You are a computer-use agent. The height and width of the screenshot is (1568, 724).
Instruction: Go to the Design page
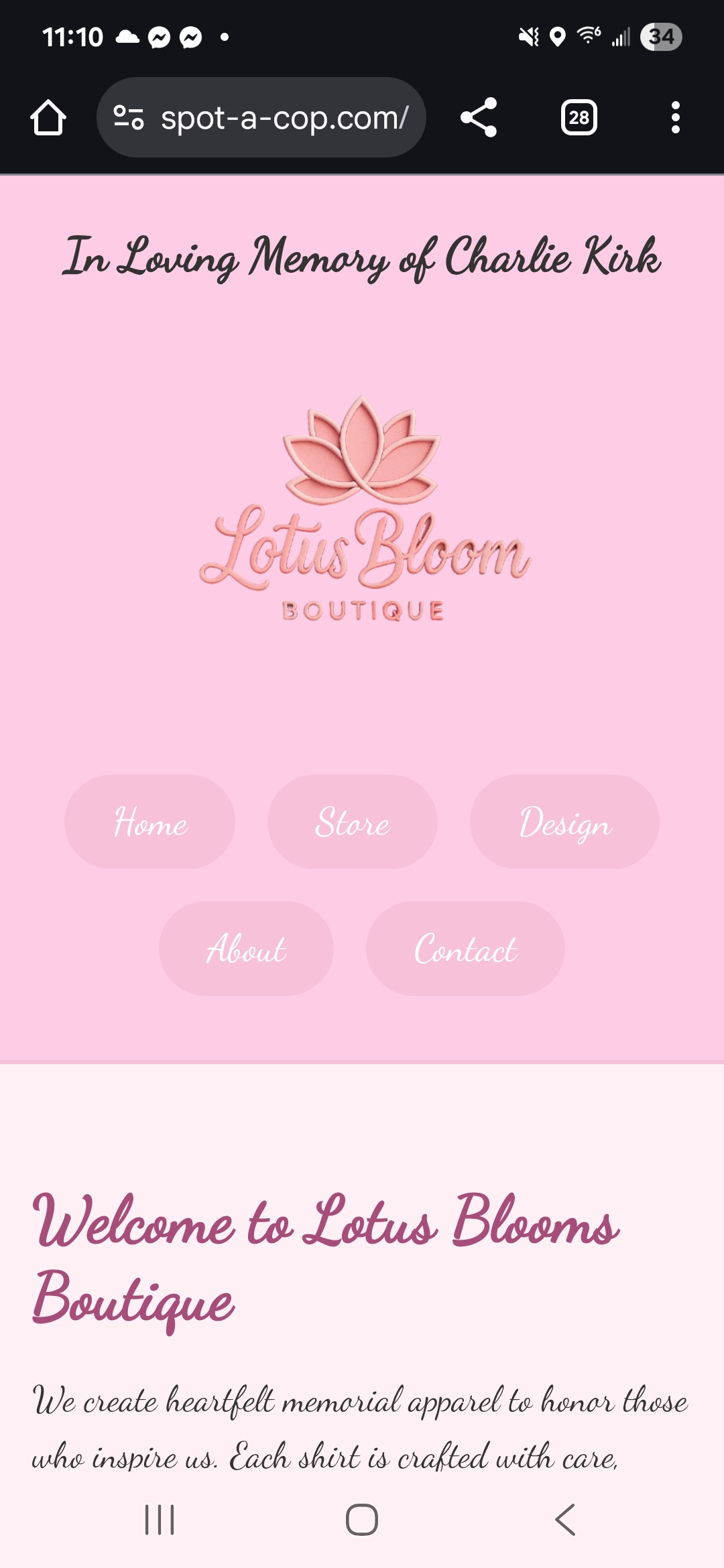click(x=564, y=822)
